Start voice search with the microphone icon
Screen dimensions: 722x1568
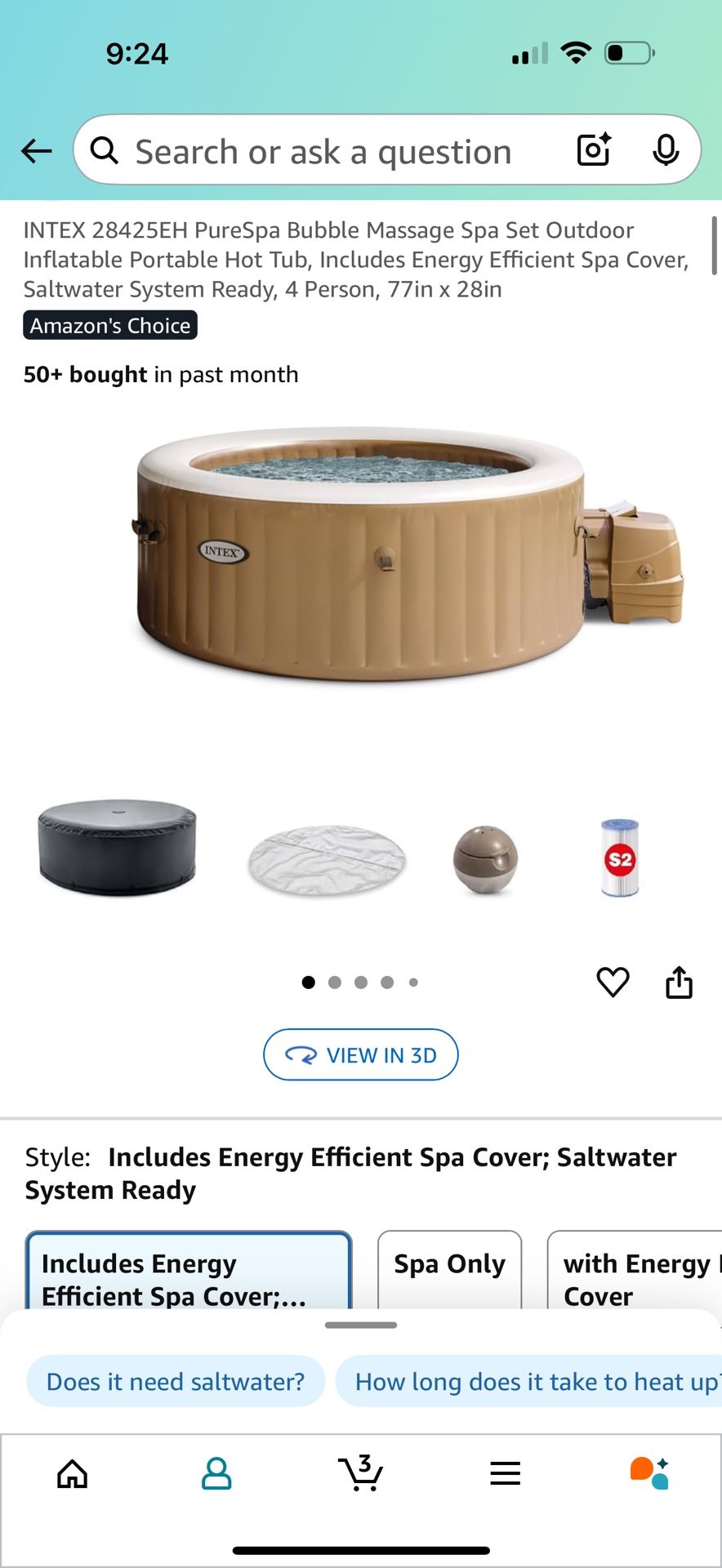click(x=666, y=150)
